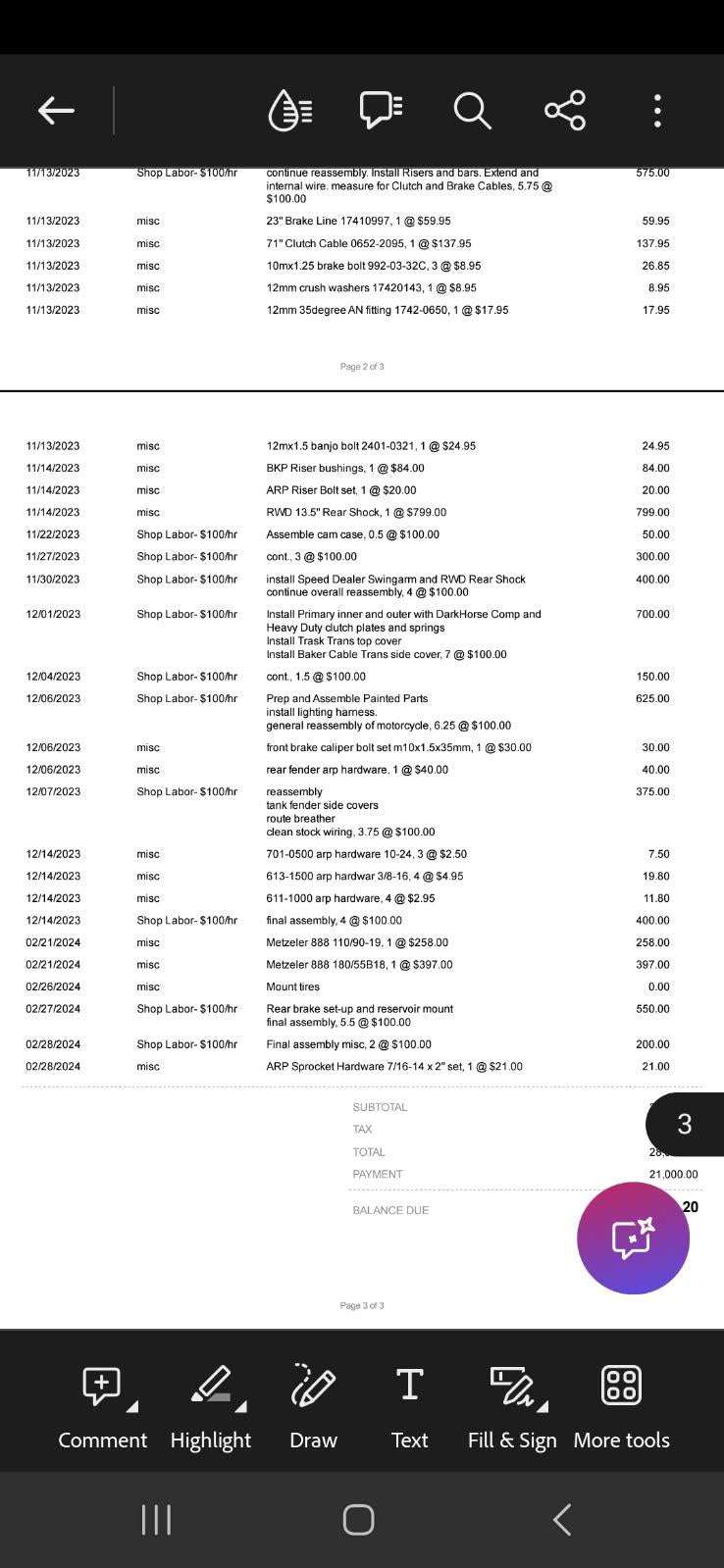
Task: Open the comments list icon
Action: 381,110
